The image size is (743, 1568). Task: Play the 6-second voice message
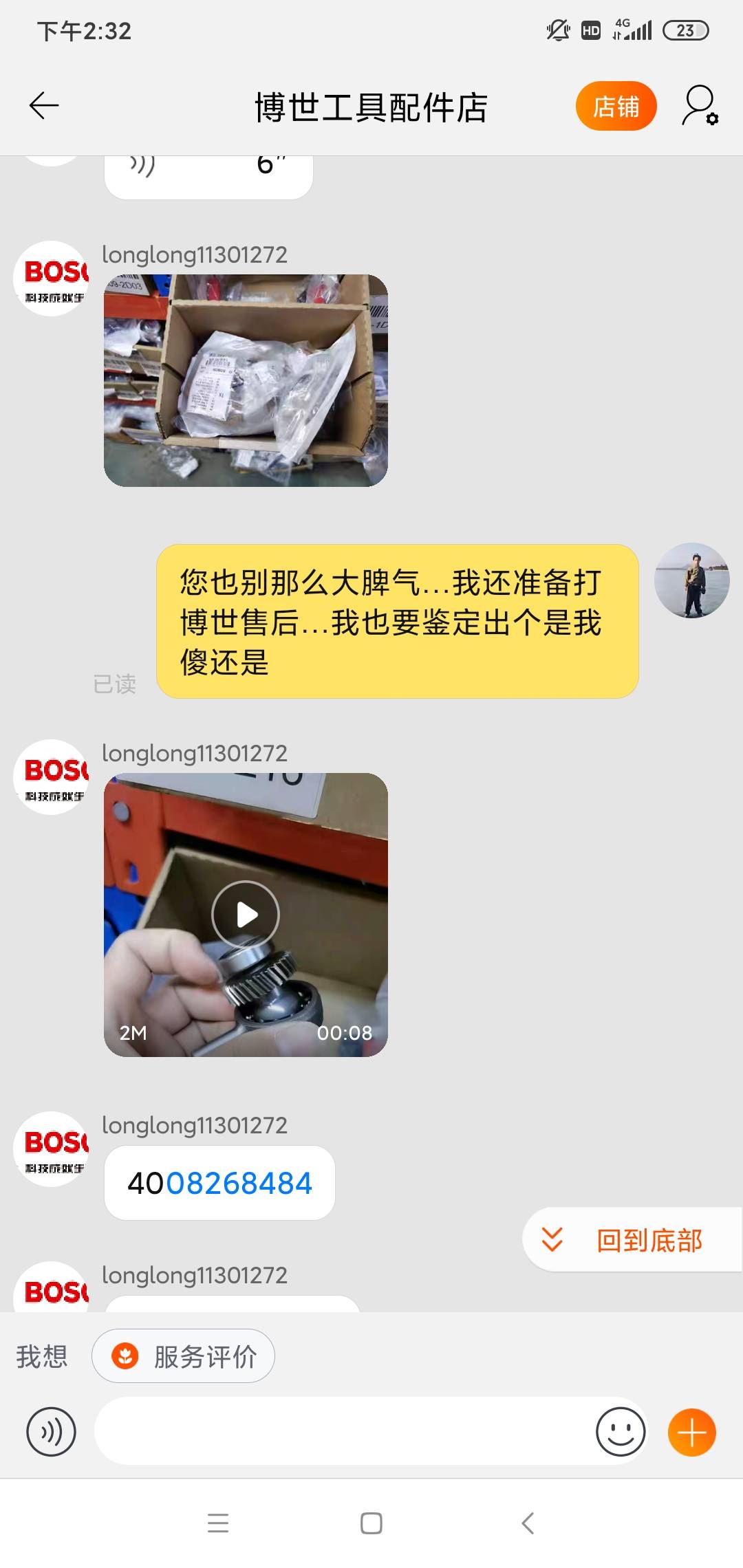coord(208,171)
